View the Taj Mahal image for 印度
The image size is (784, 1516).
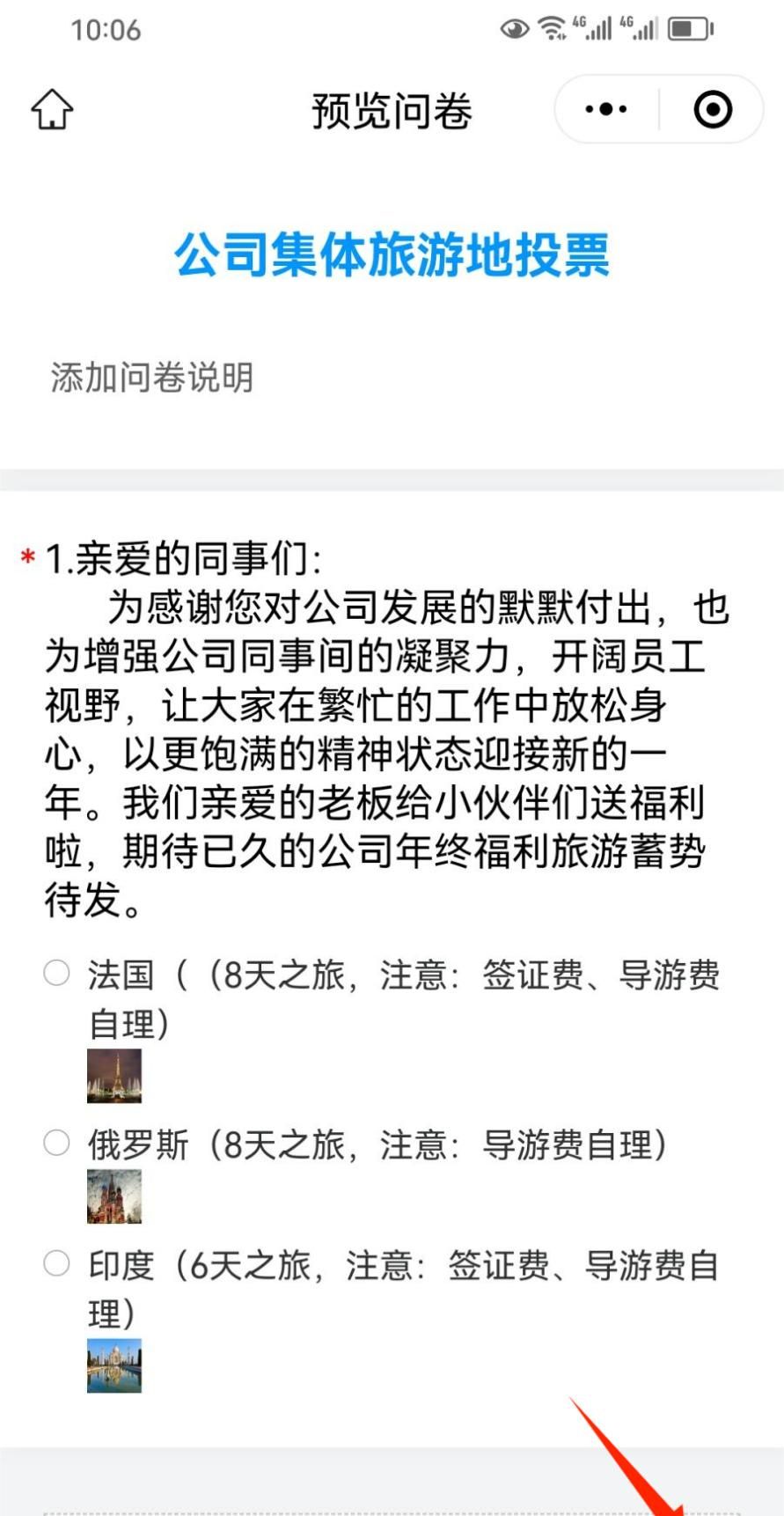click(114, 1365)
